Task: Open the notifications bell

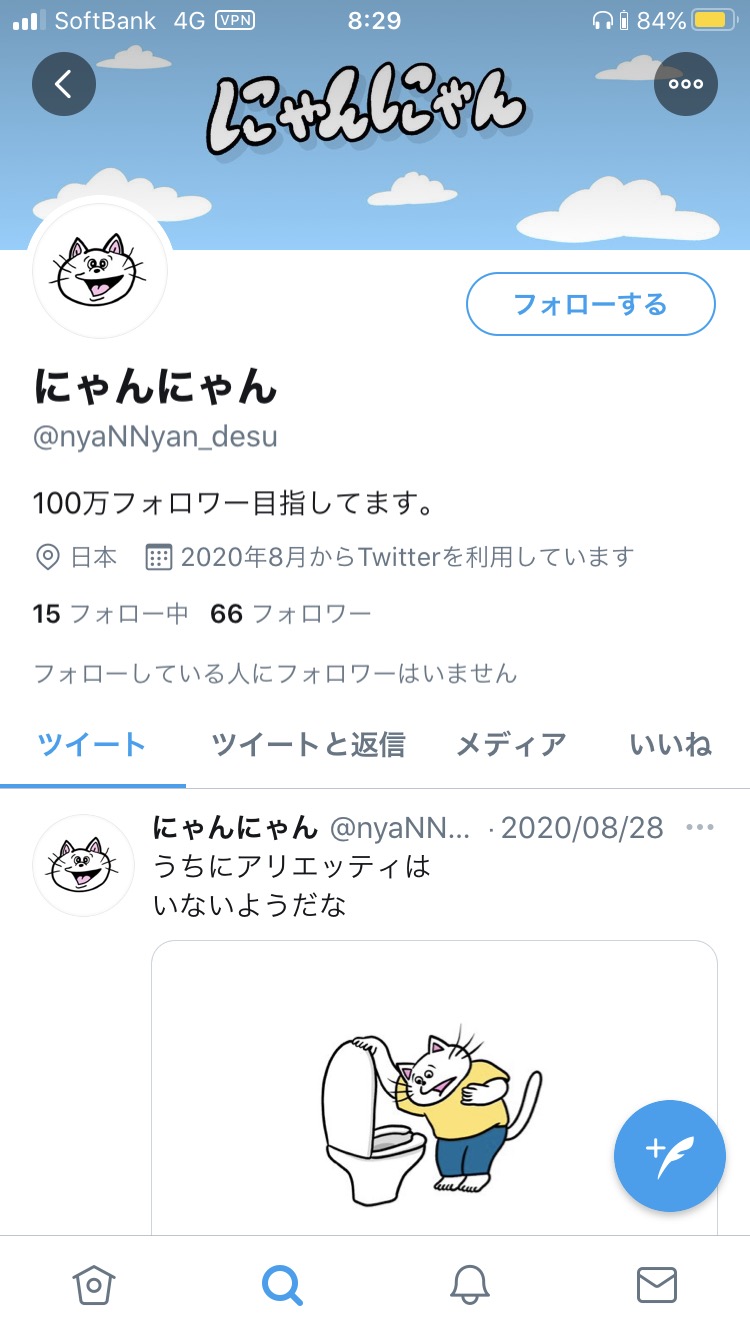Action: pos(469,1284)
